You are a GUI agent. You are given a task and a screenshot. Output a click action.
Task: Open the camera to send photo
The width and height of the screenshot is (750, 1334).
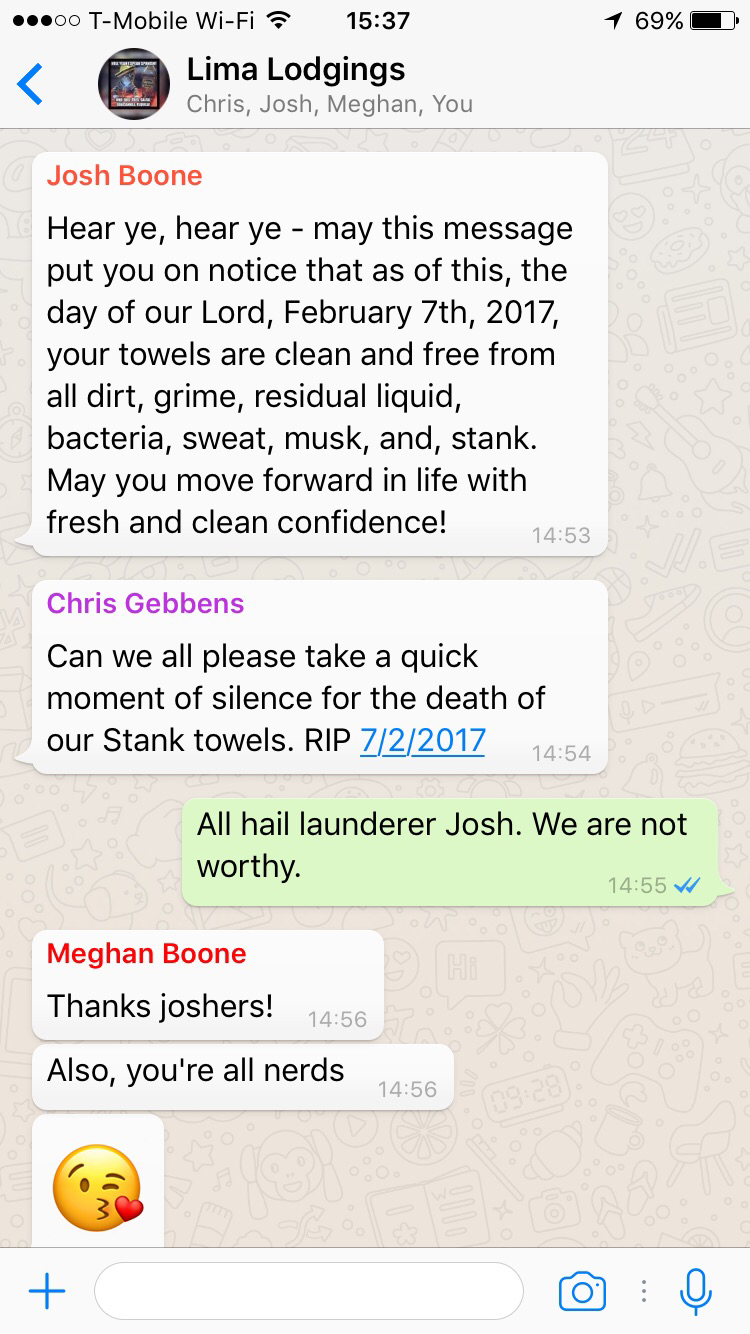tap(582, 1291)
